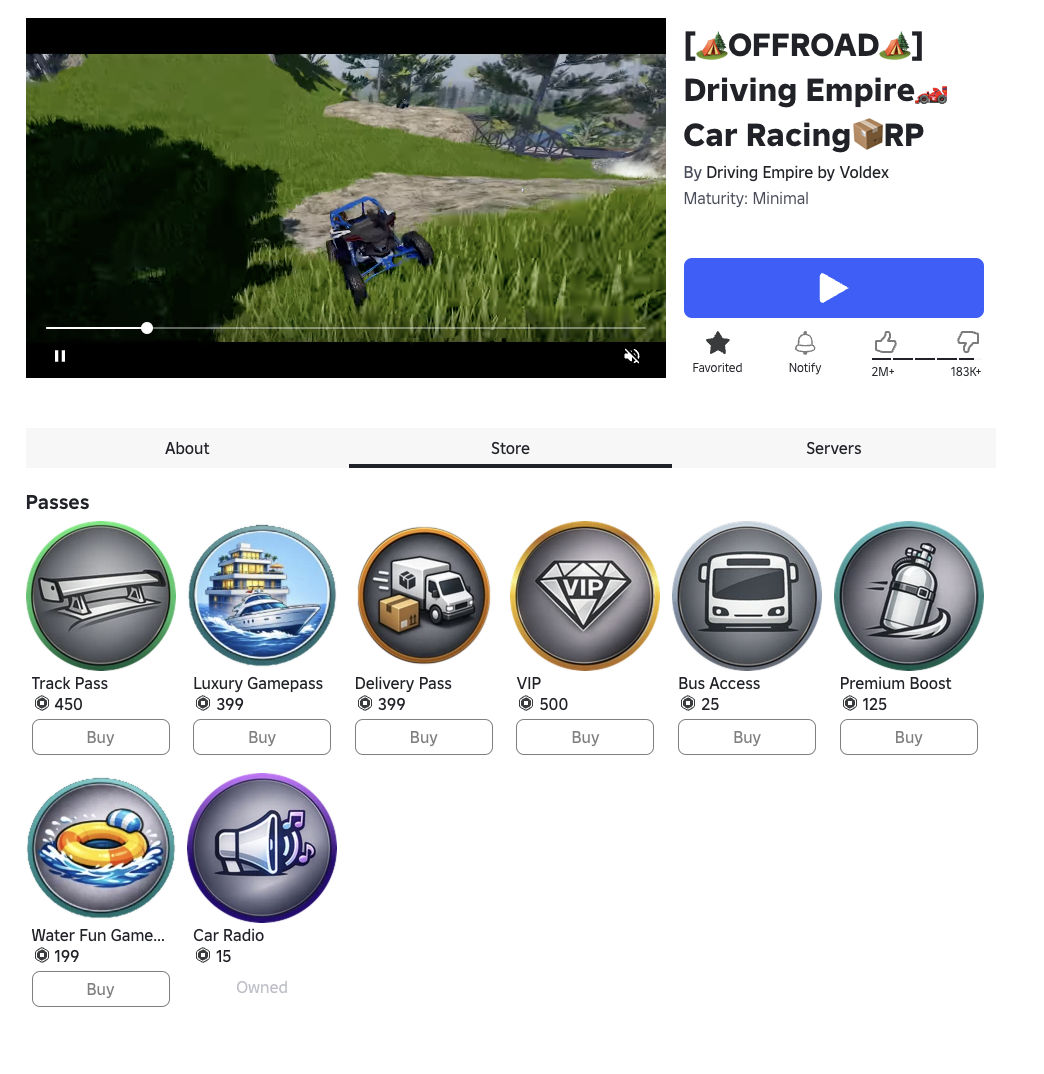Open the Car Radio pass image
The width and height of the screenshot is (1044, 1074).
pyautogui.click(x=262, y=848)
